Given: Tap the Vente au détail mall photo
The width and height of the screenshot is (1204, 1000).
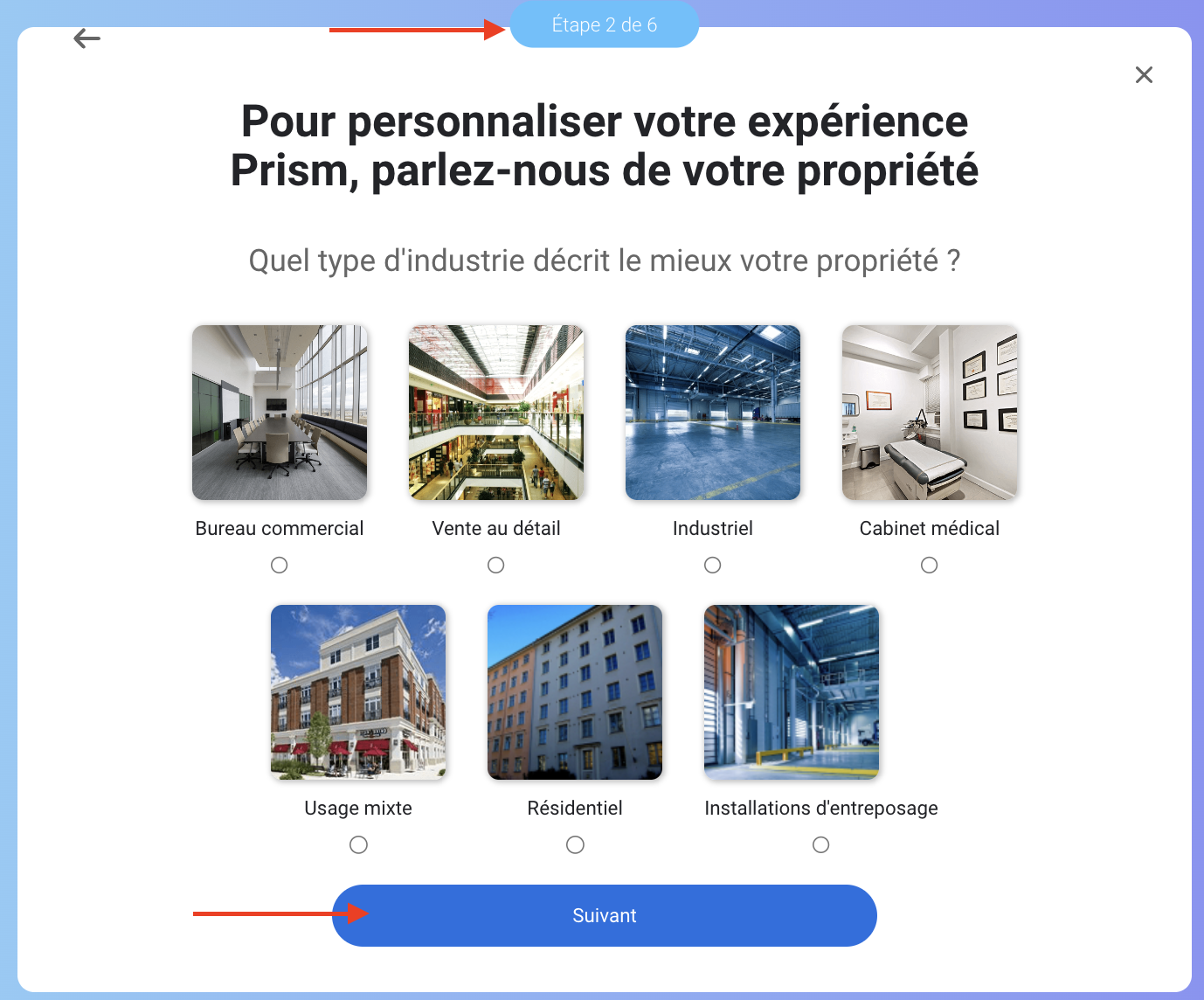Looking at the screenshot, I should 496,413.
